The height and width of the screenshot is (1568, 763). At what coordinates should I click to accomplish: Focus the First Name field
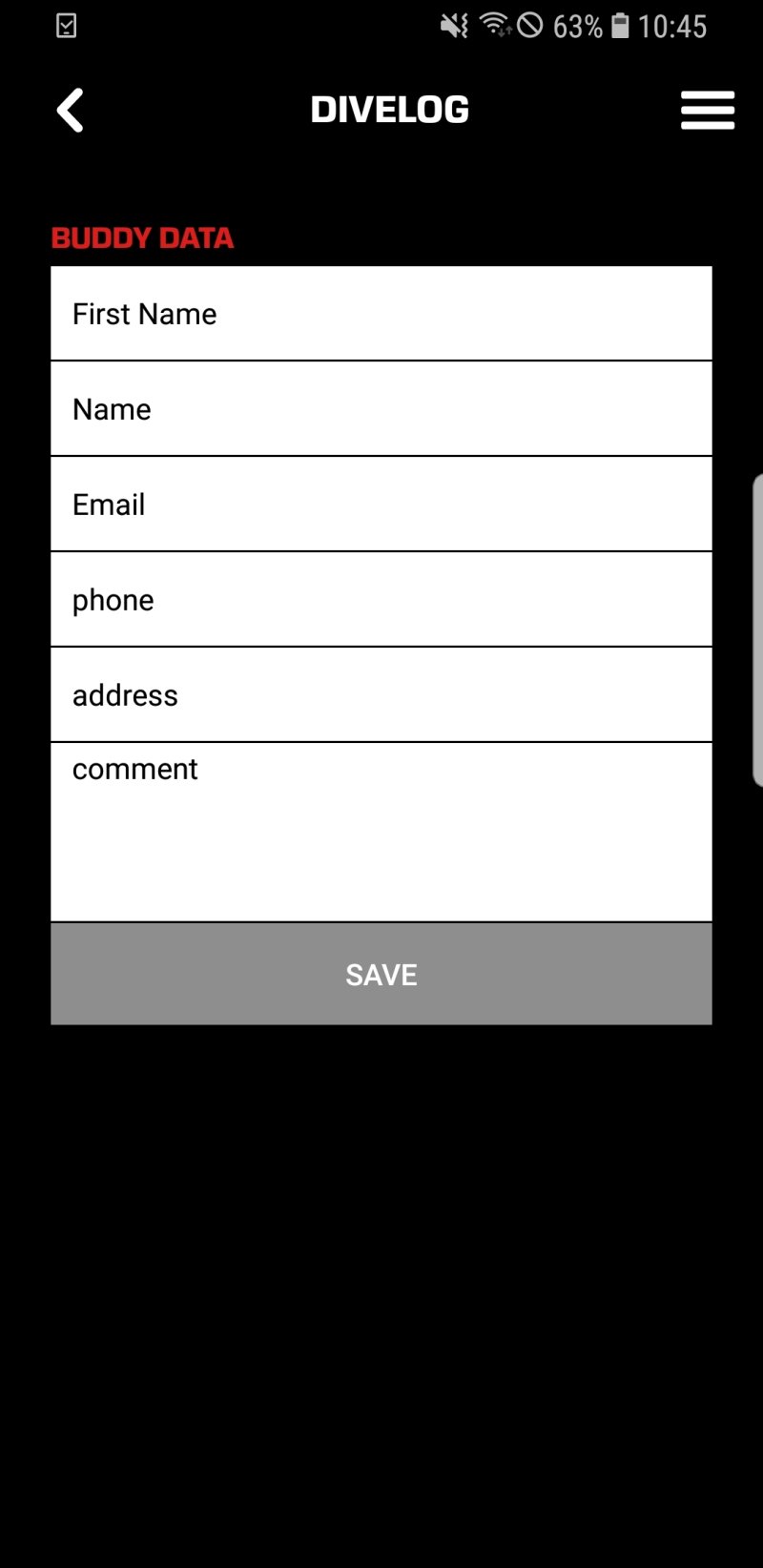pyautogui.click(x=381, y=314)
